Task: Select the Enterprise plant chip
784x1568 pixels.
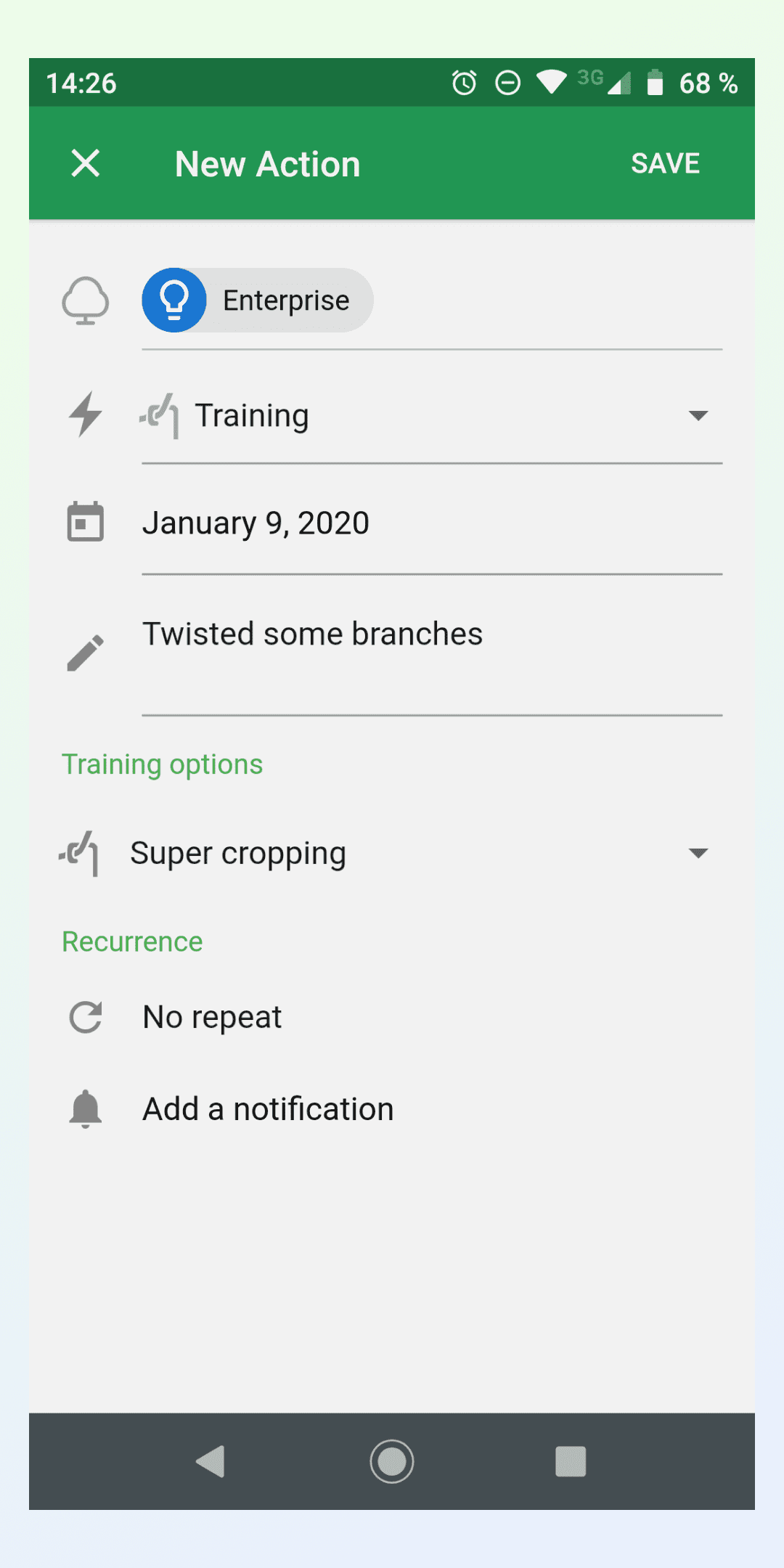Action: click(x=258, y=301)
